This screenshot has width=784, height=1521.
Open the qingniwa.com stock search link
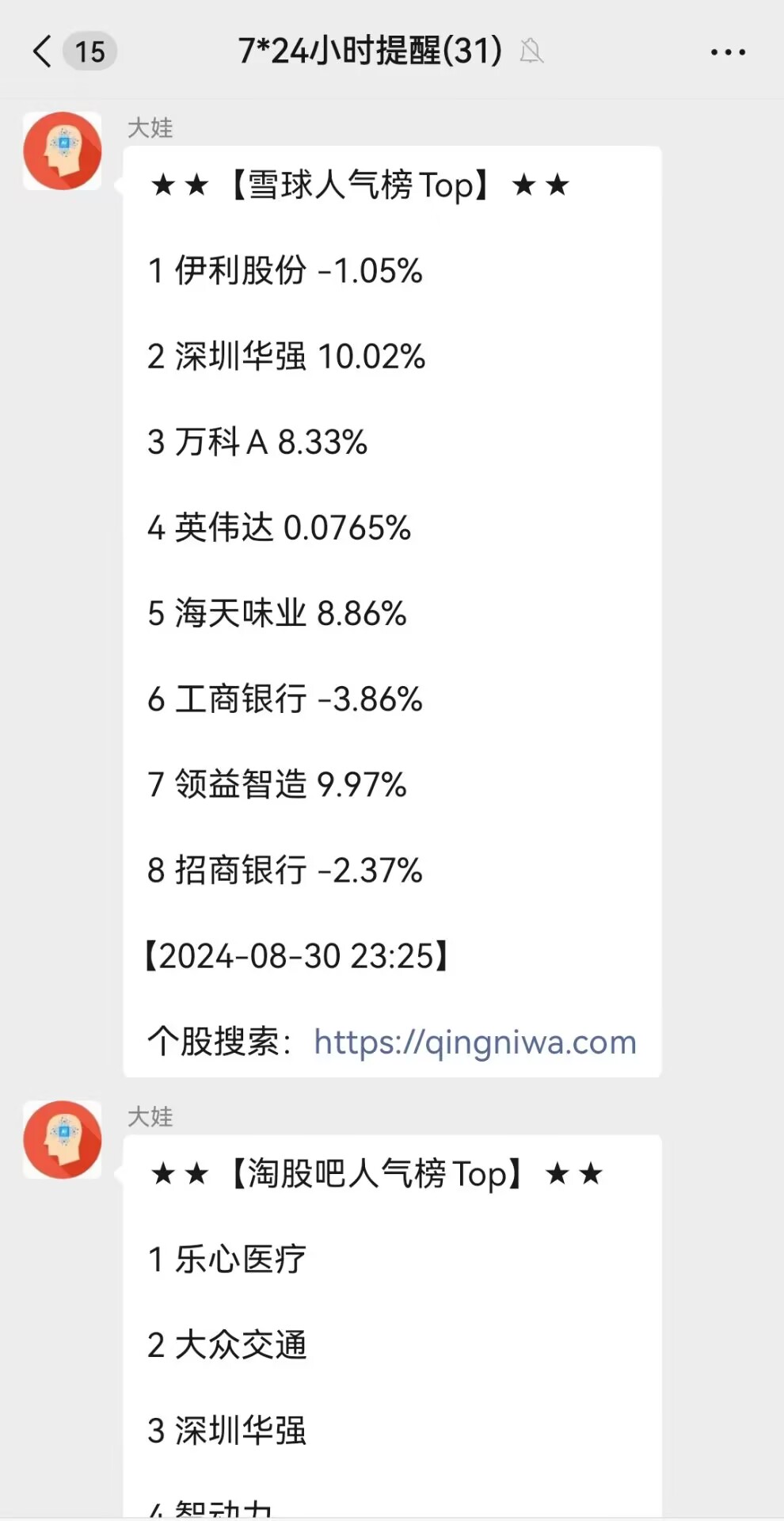475,1043
